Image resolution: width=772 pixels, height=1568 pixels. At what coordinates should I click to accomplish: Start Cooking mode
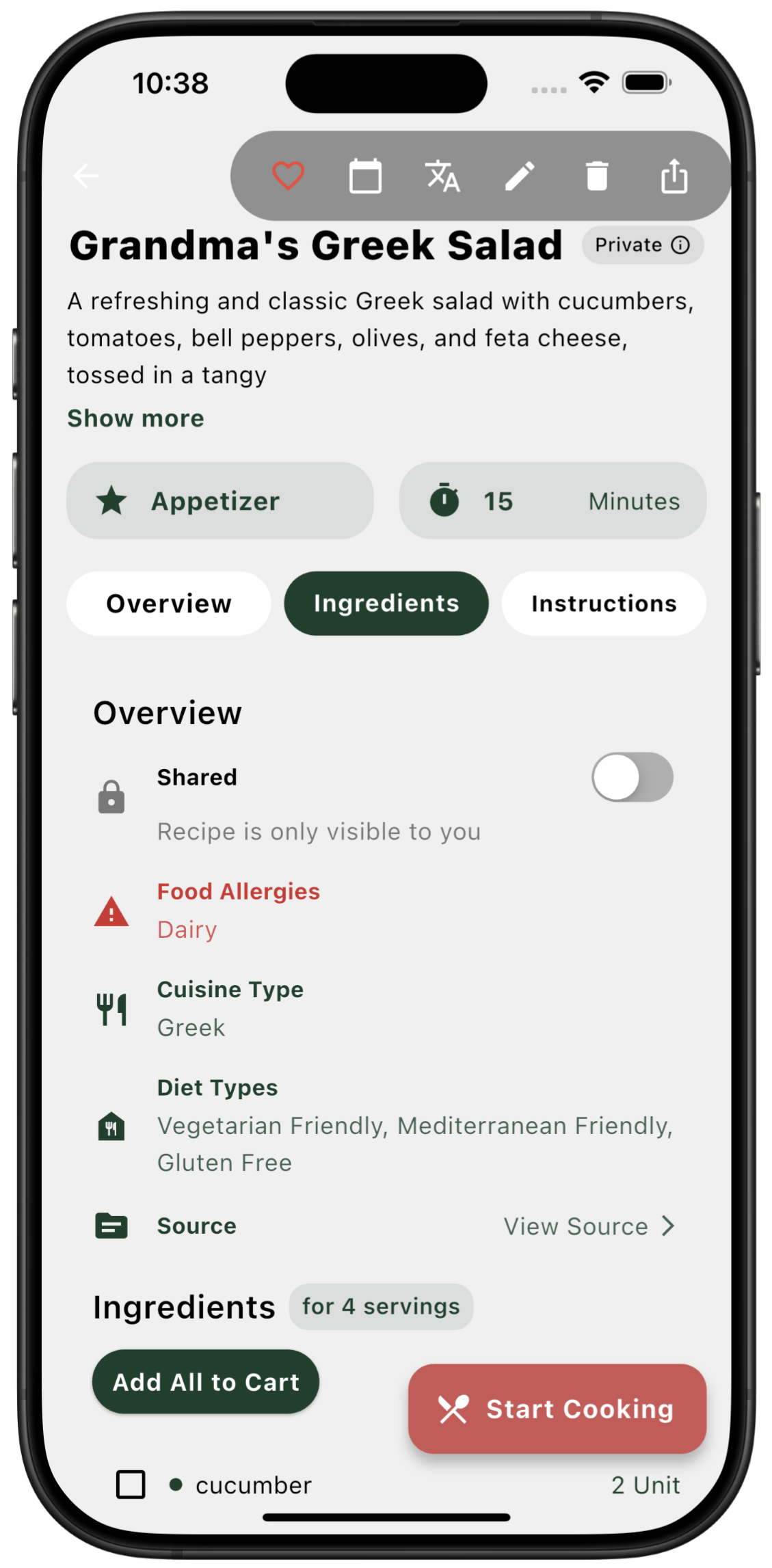557,1409
